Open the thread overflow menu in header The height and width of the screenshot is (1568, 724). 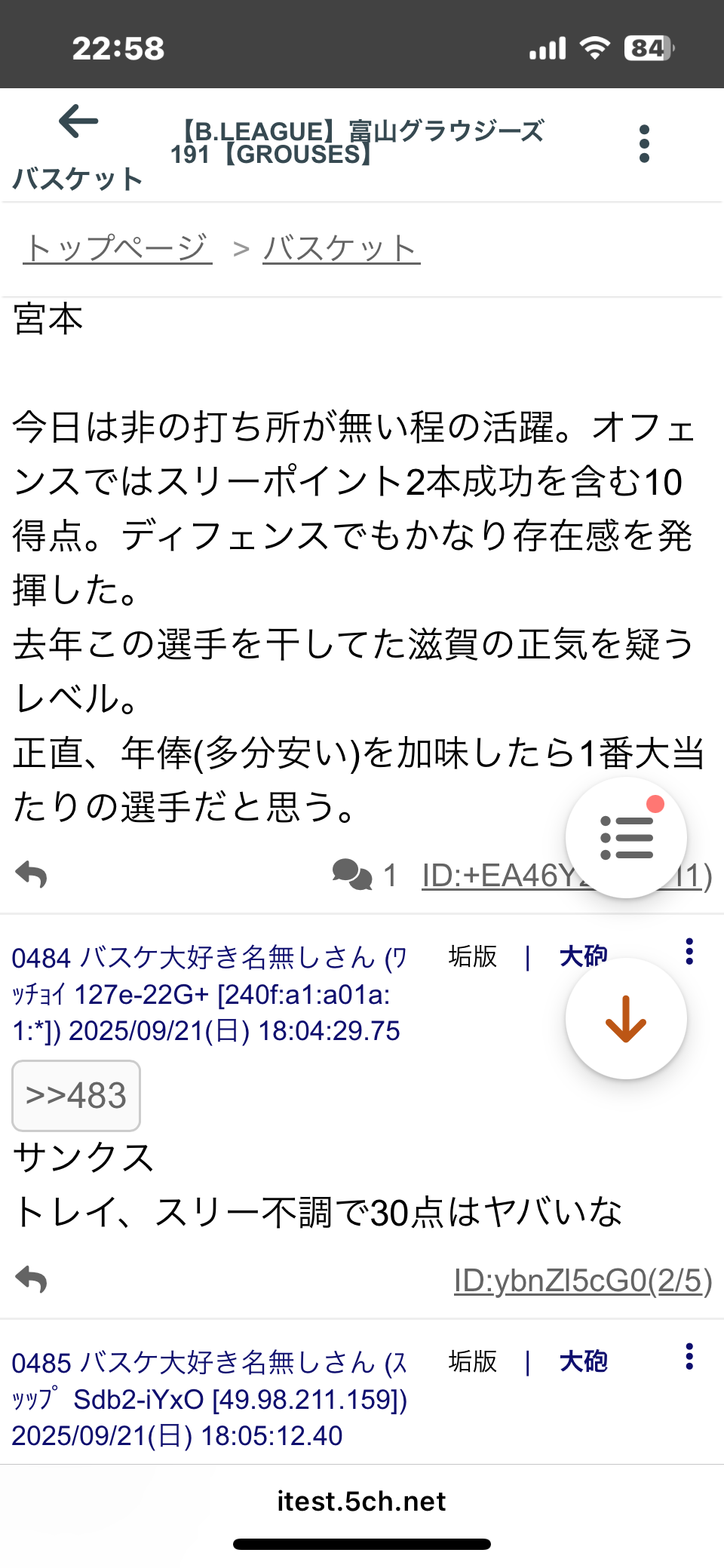pyautogui.click(x=643, y=143)
